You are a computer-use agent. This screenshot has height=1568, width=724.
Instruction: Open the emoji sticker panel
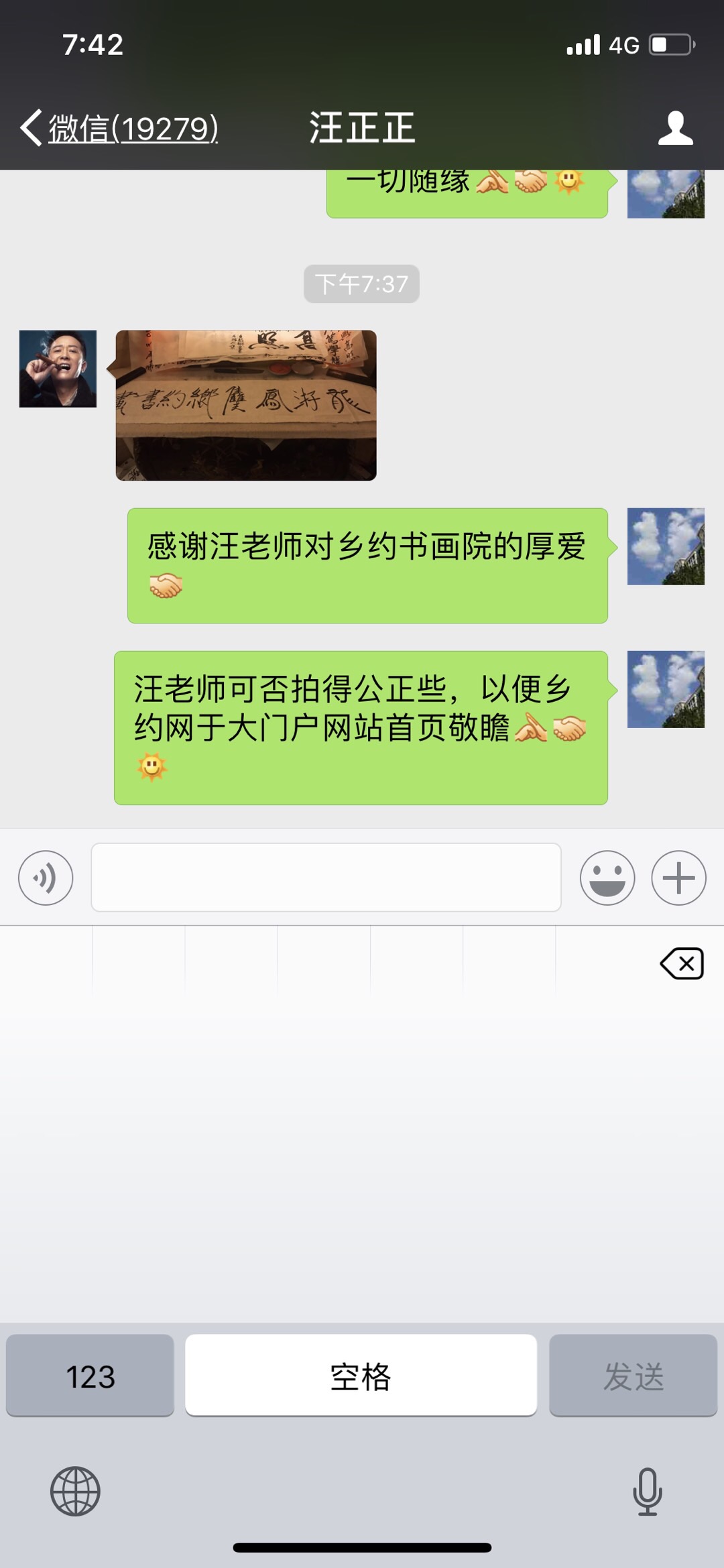coord(607,878)
